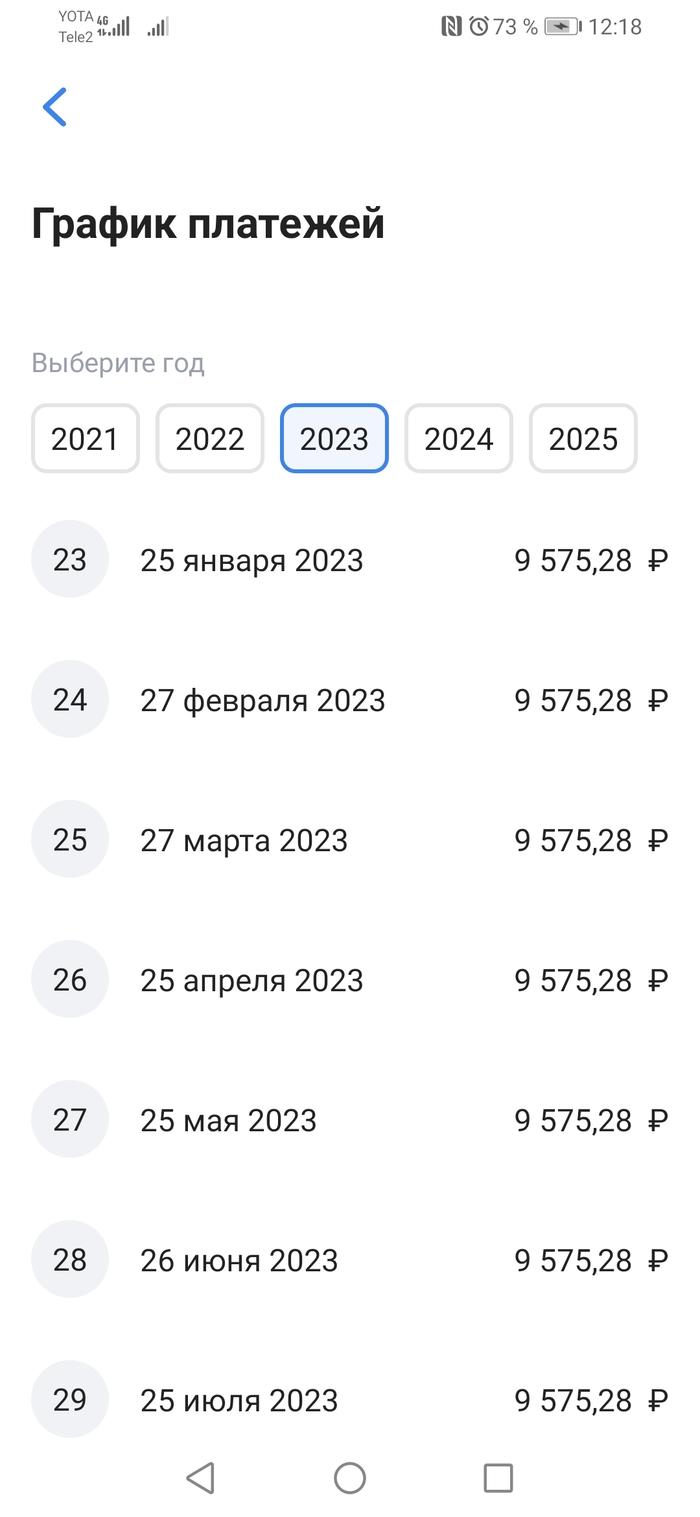Tap the highlighted 2023 year chip

pyautogui.click(x=334, y=438)
